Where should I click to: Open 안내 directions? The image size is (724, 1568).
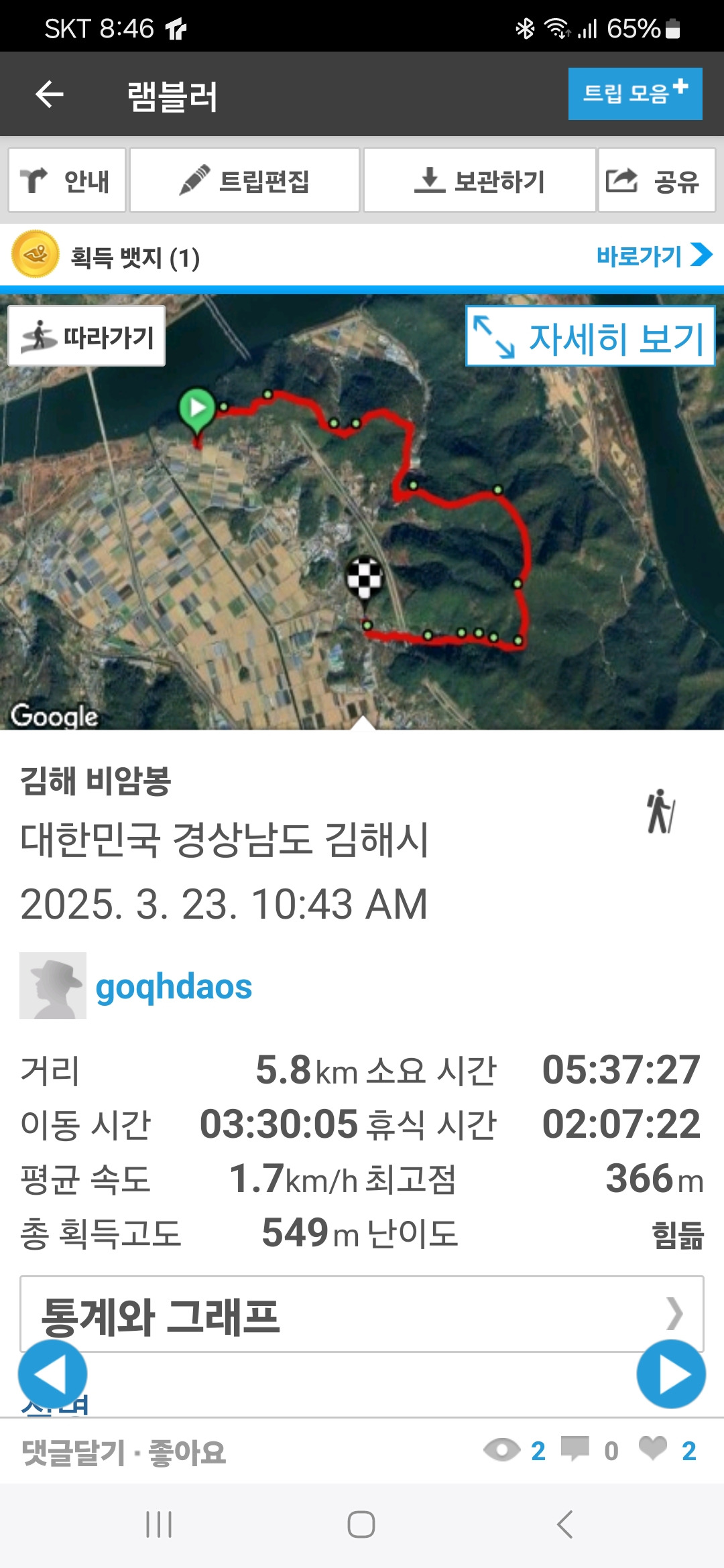pyautogui.click(x=67, y=180)
